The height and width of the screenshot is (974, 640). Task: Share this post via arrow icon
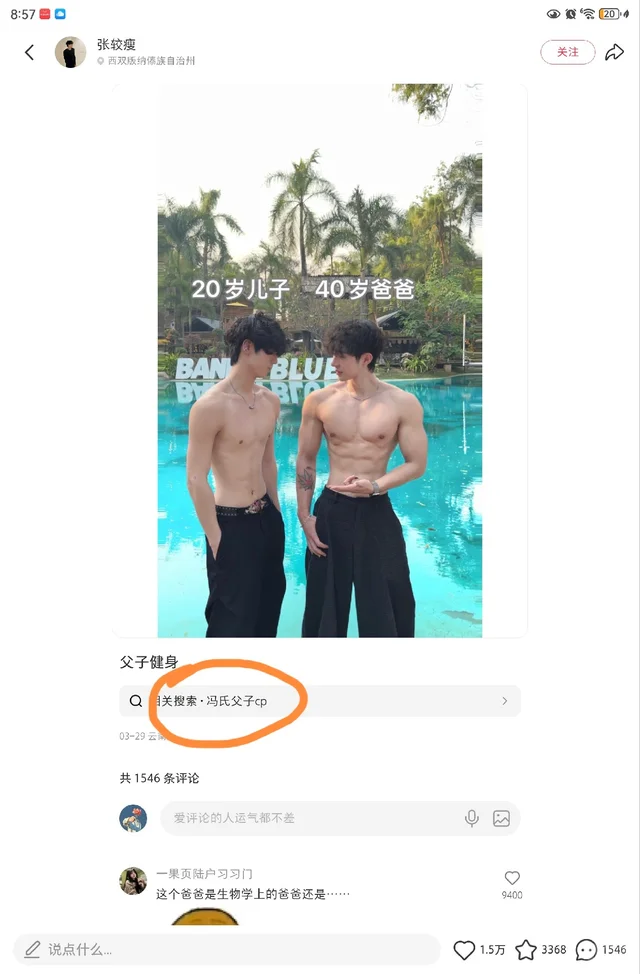tap(614, 52)
